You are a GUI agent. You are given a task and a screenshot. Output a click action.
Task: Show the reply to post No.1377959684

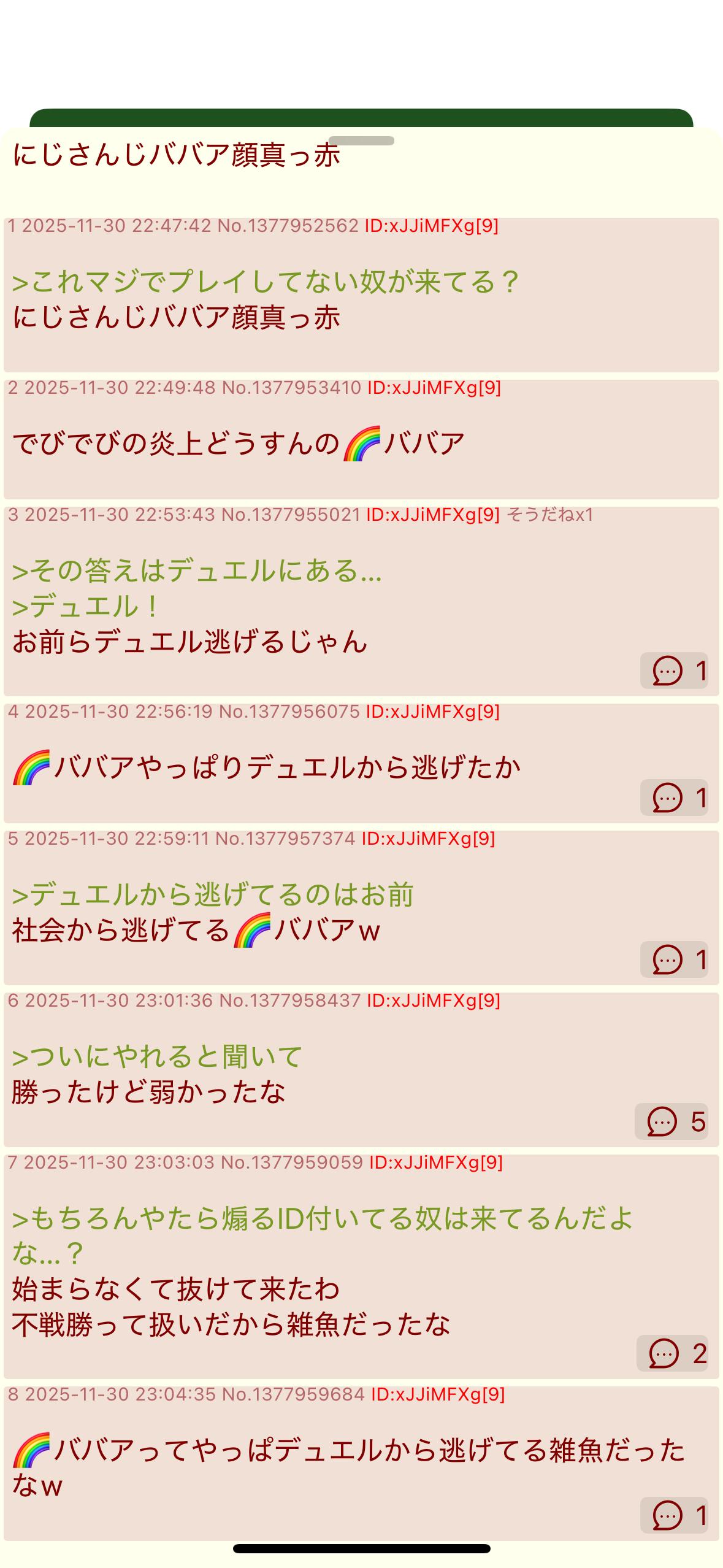click(x=674, y=1515)
